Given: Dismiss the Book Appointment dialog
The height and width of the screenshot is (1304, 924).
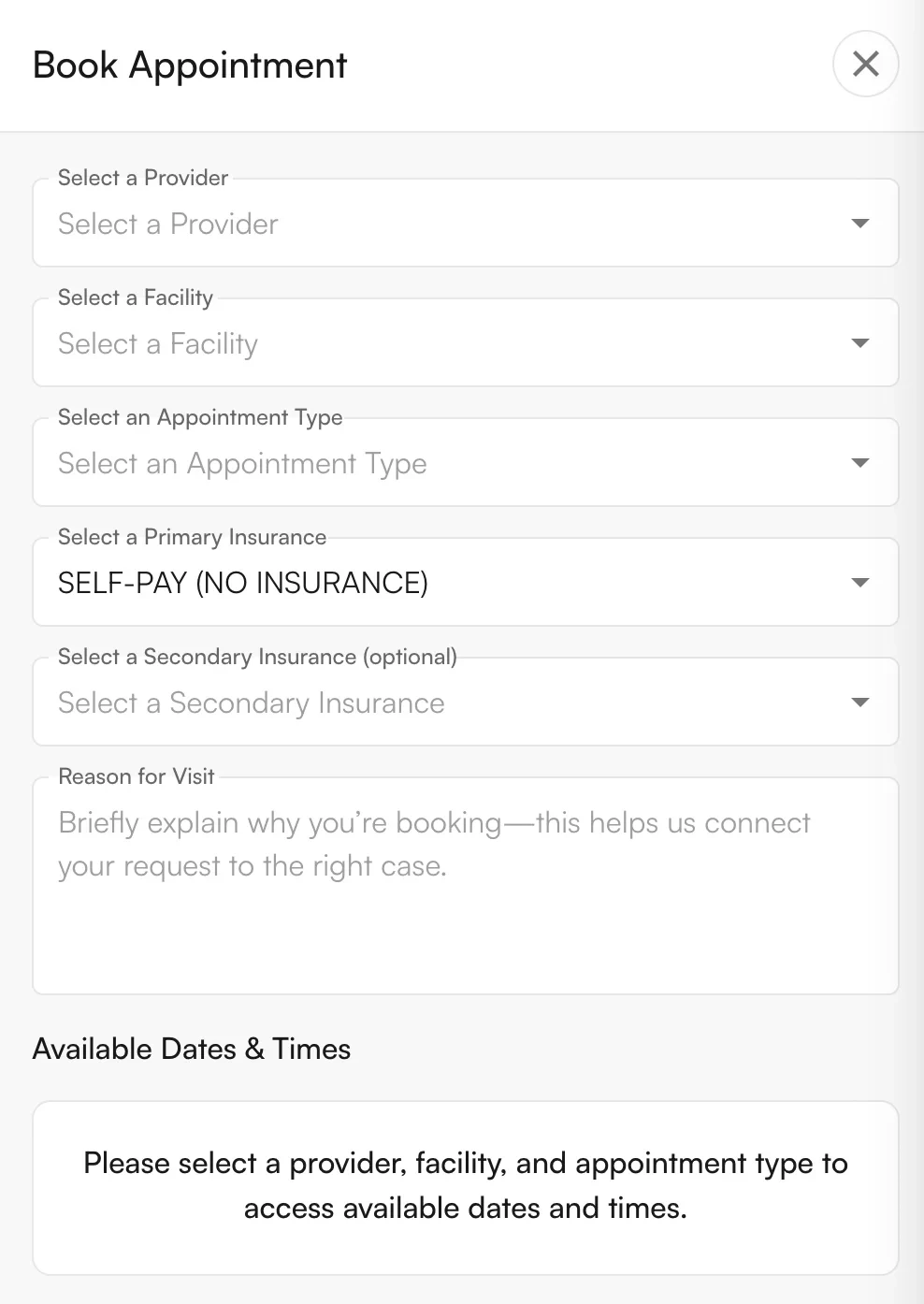Looking at the screenshot, I should [865, 64].
